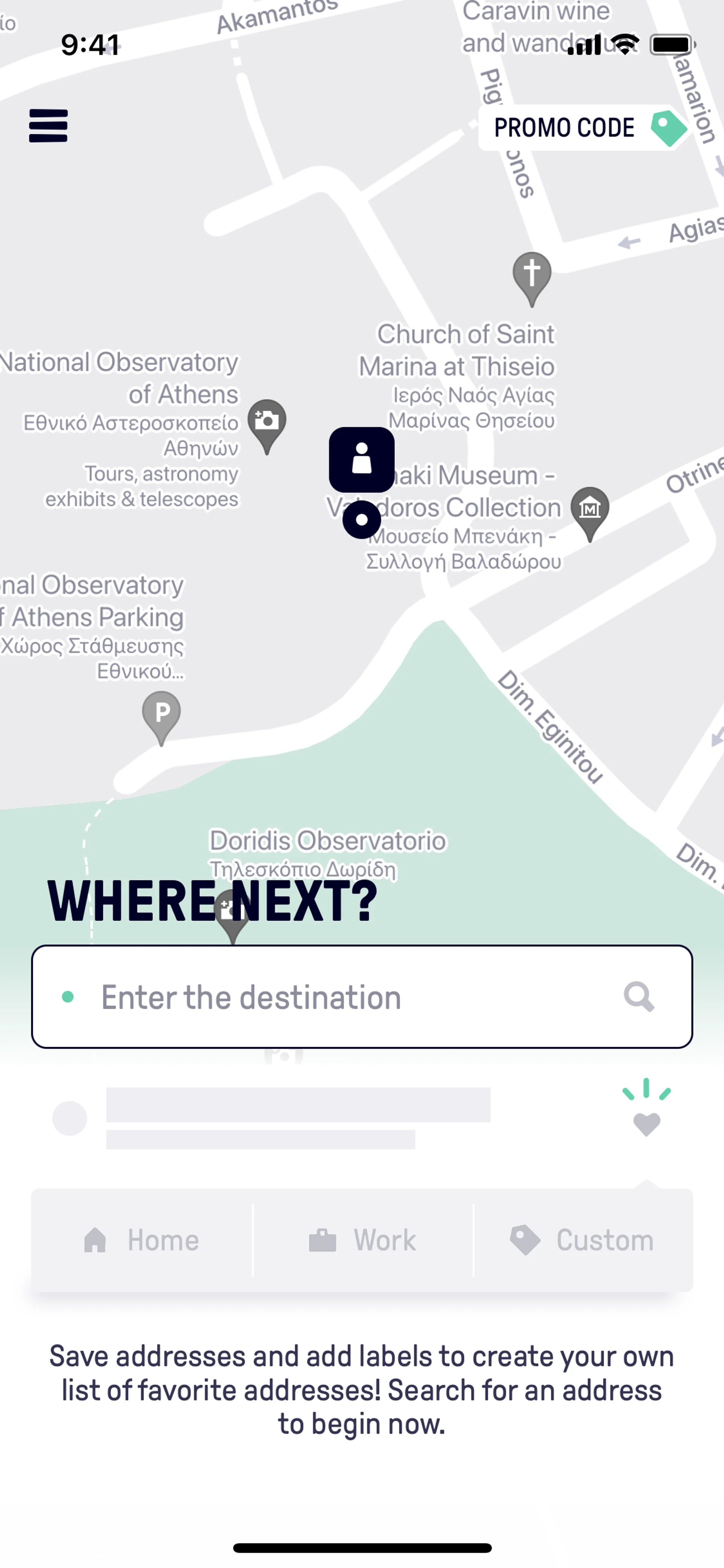Add a Work address shortcut

click(363, 1241)
